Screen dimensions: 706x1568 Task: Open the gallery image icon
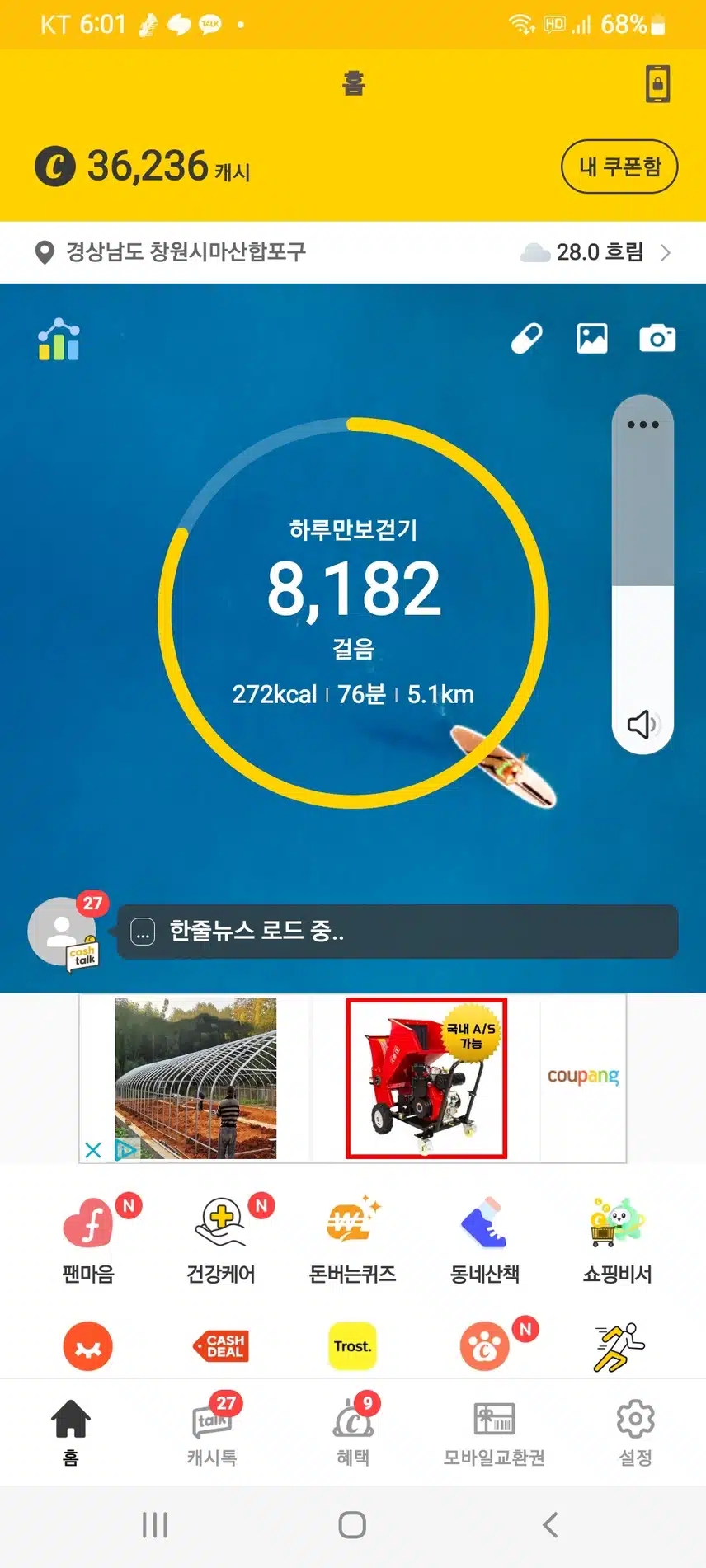[592, 339]
